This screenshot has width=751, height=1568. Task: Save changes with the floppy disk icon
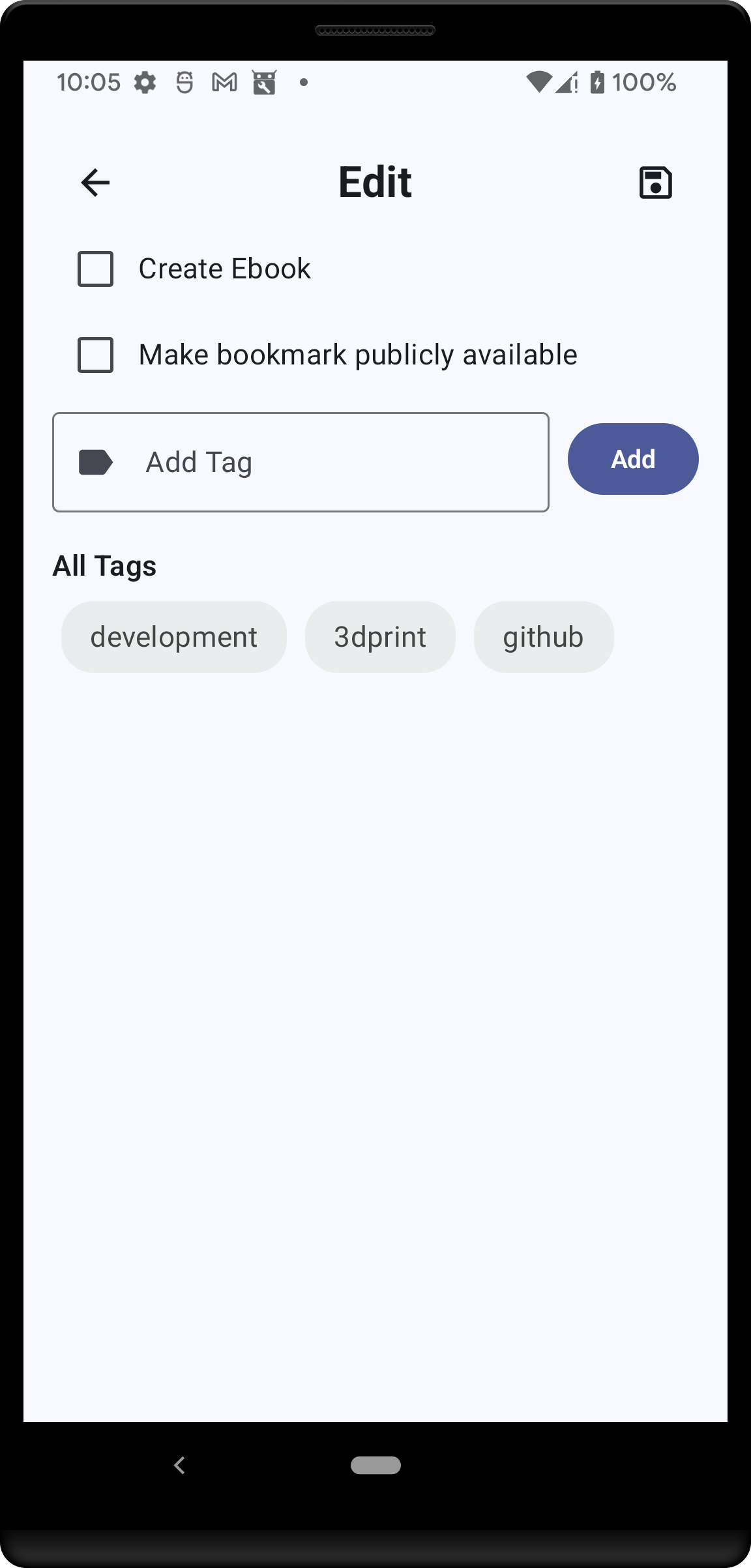[655, 182]
